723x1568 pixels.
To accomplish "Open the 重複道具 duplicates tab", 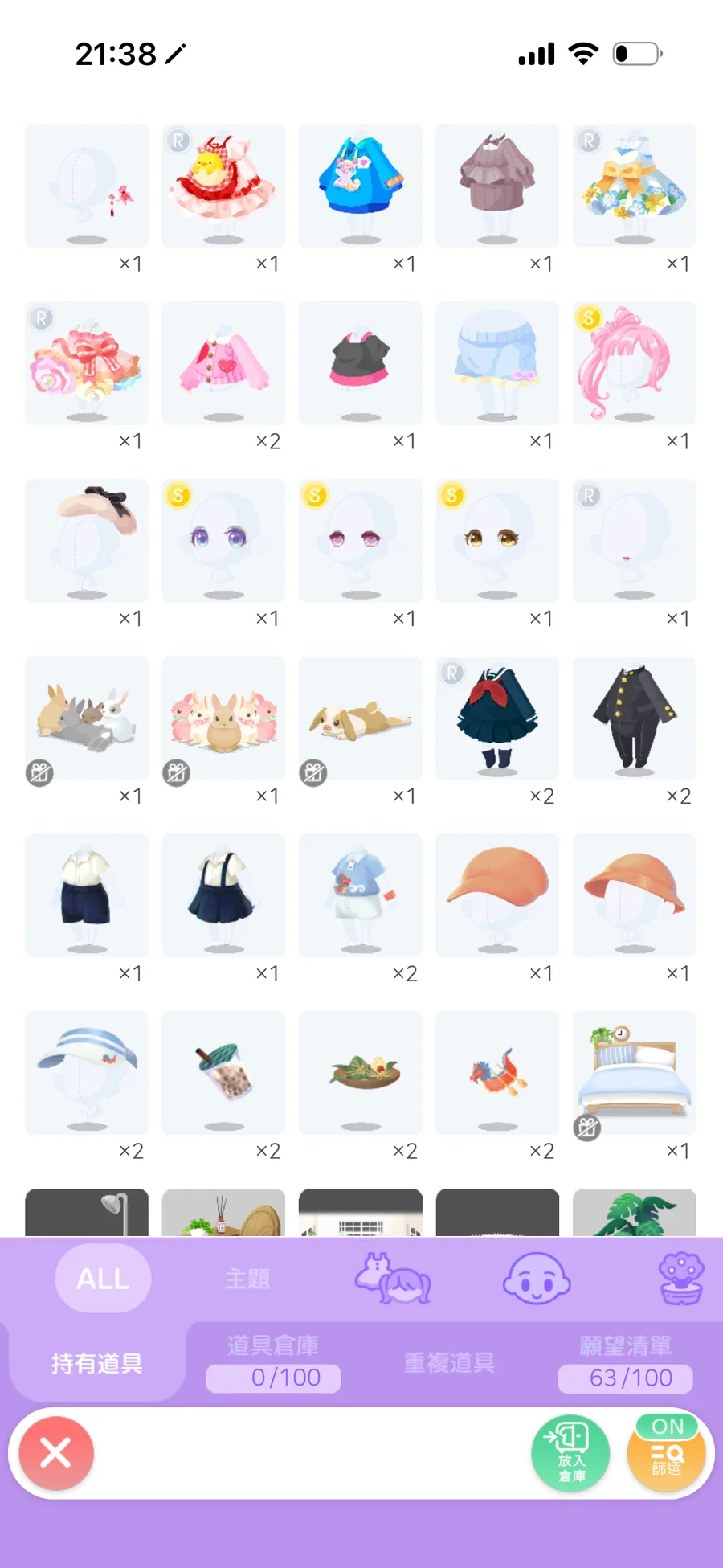I will (449, 1362).
